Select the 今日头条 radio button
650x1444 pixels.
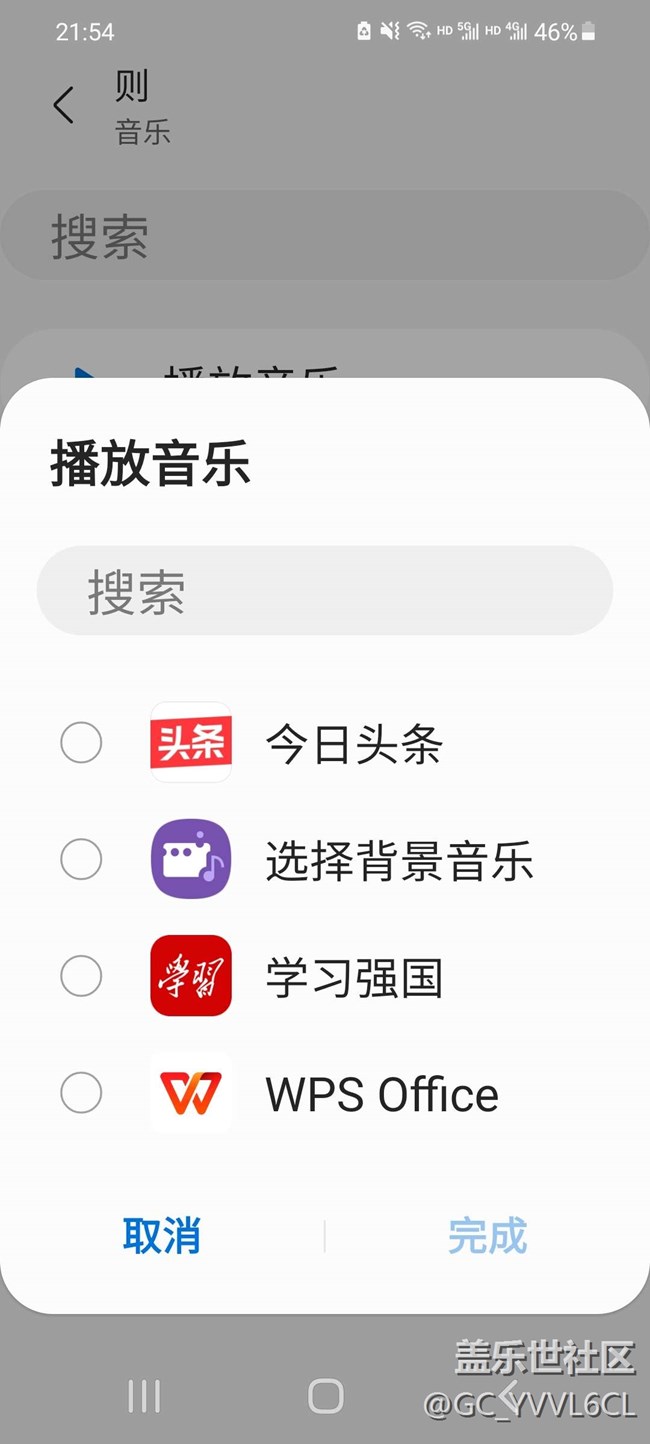click(x=81, y=743)
